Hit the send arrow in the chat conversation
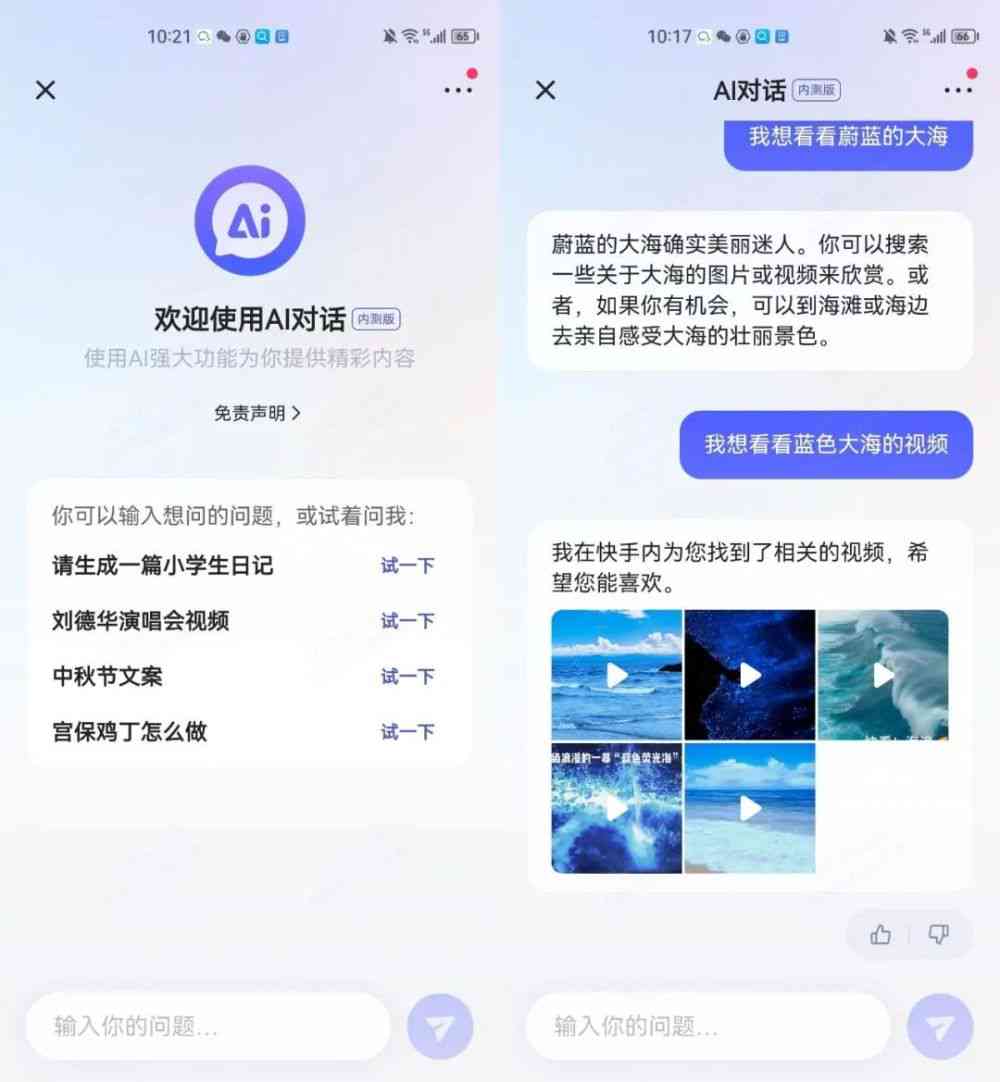 tap(940, 1026)
